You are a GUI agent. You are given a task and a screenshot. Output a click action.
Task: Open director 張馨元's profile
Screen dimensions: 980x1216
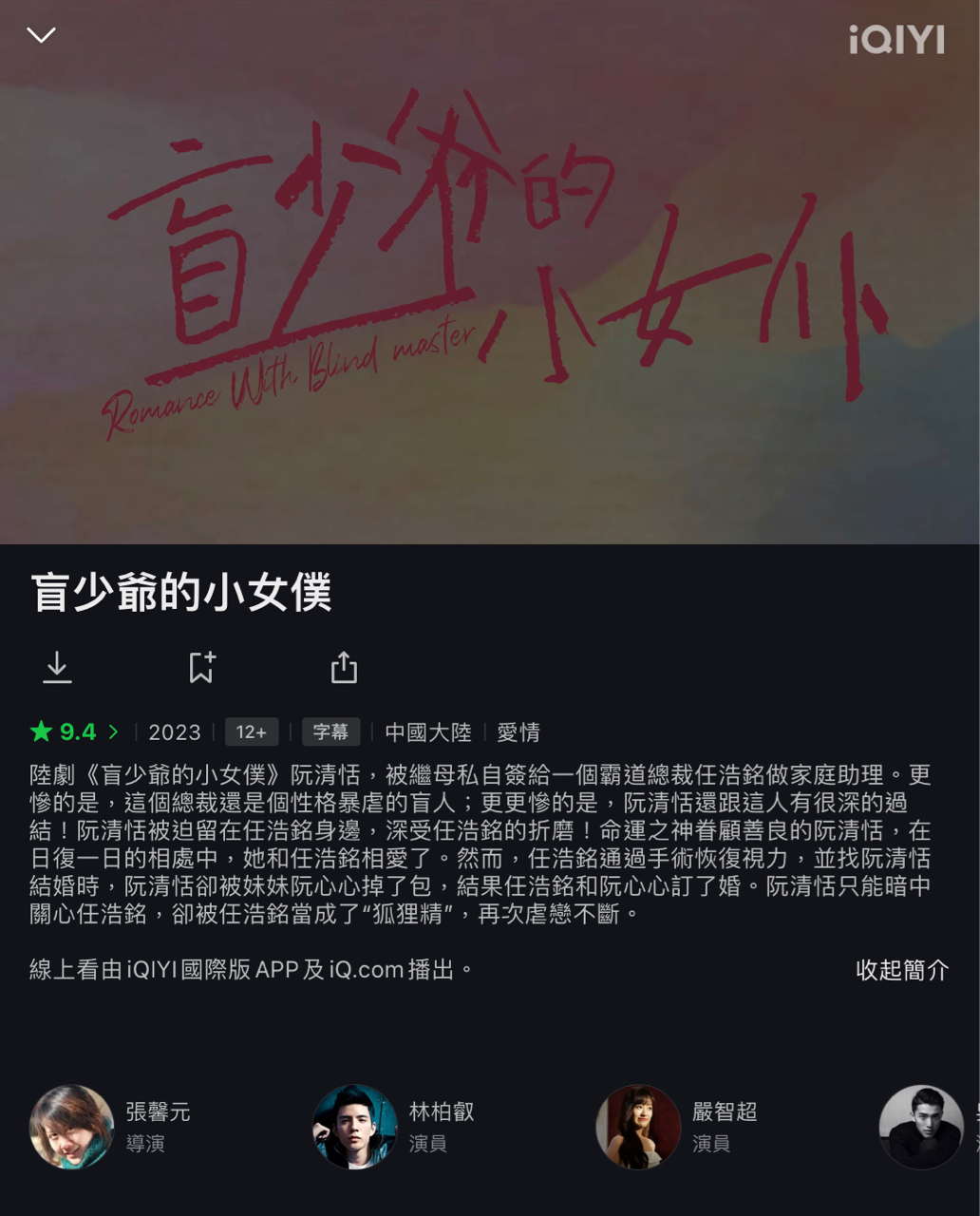click(72, 1127)
